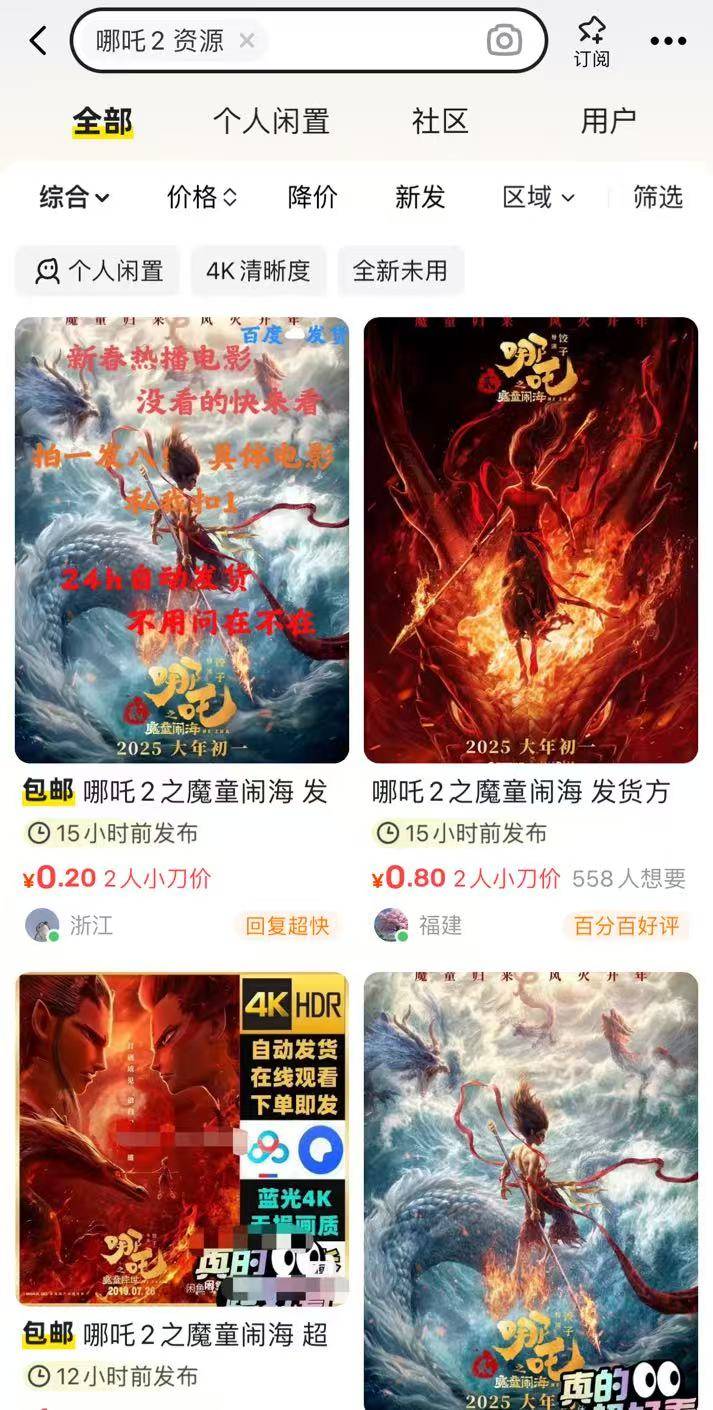Open the 4K HDR listing posted 12小时前
Image resolution: width=713 pixels, height=1410 pixels.
[x=182, y=1138]
